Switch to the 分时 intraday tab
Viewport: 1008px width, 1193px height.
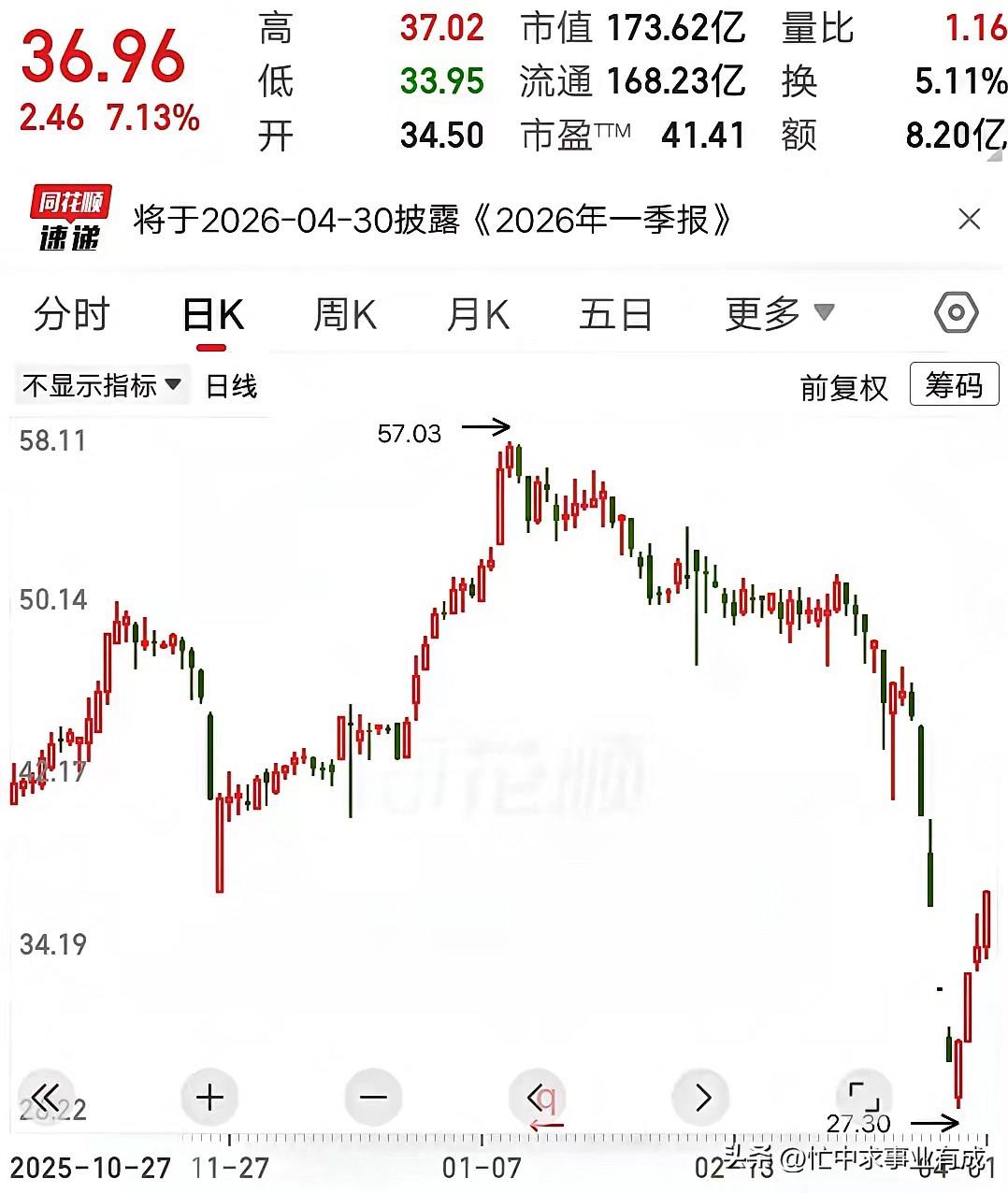72,314
